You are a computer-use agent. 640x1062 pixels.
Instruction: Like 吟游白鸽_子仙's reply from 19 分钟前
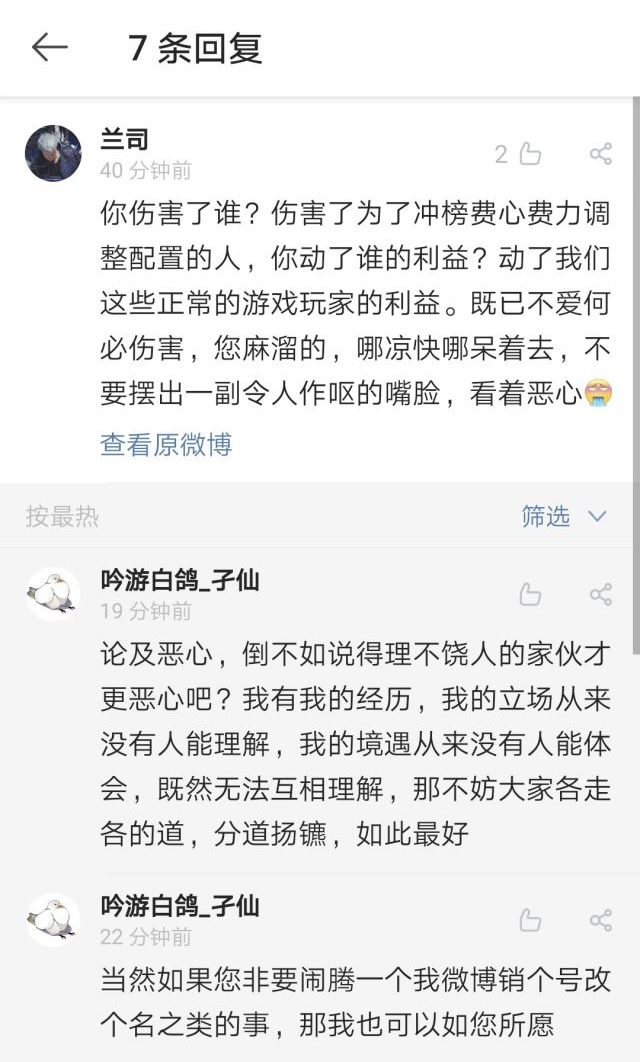[x=529, y=595]
